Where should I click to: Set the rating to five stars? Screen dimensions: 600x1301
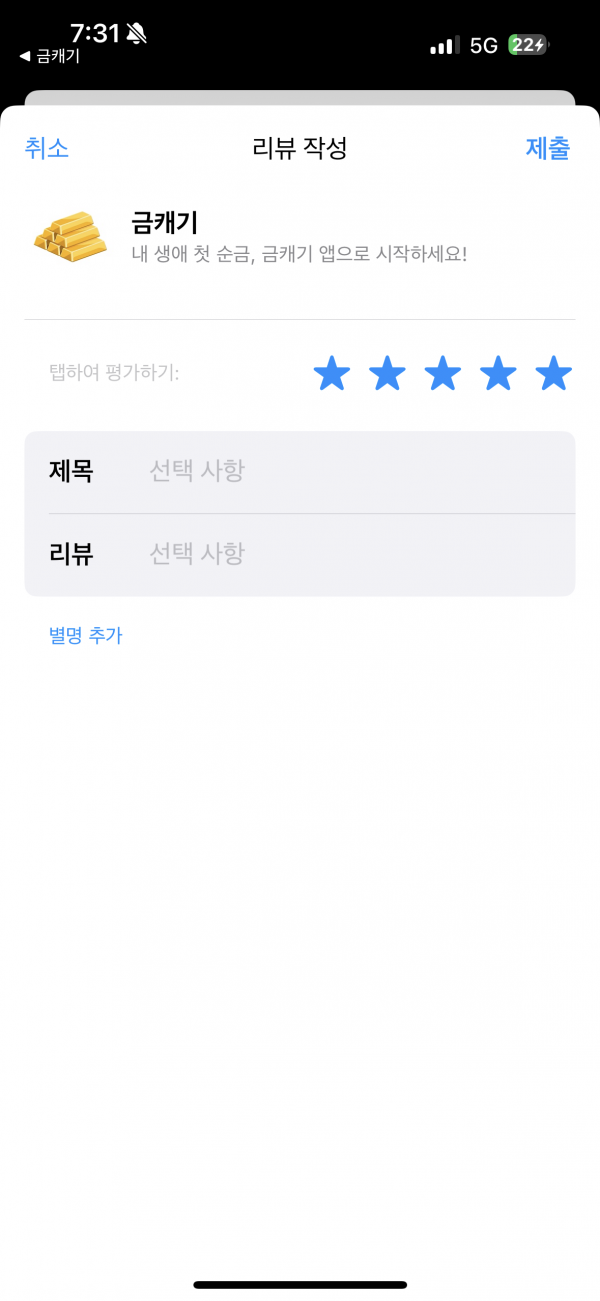(553, 374)
